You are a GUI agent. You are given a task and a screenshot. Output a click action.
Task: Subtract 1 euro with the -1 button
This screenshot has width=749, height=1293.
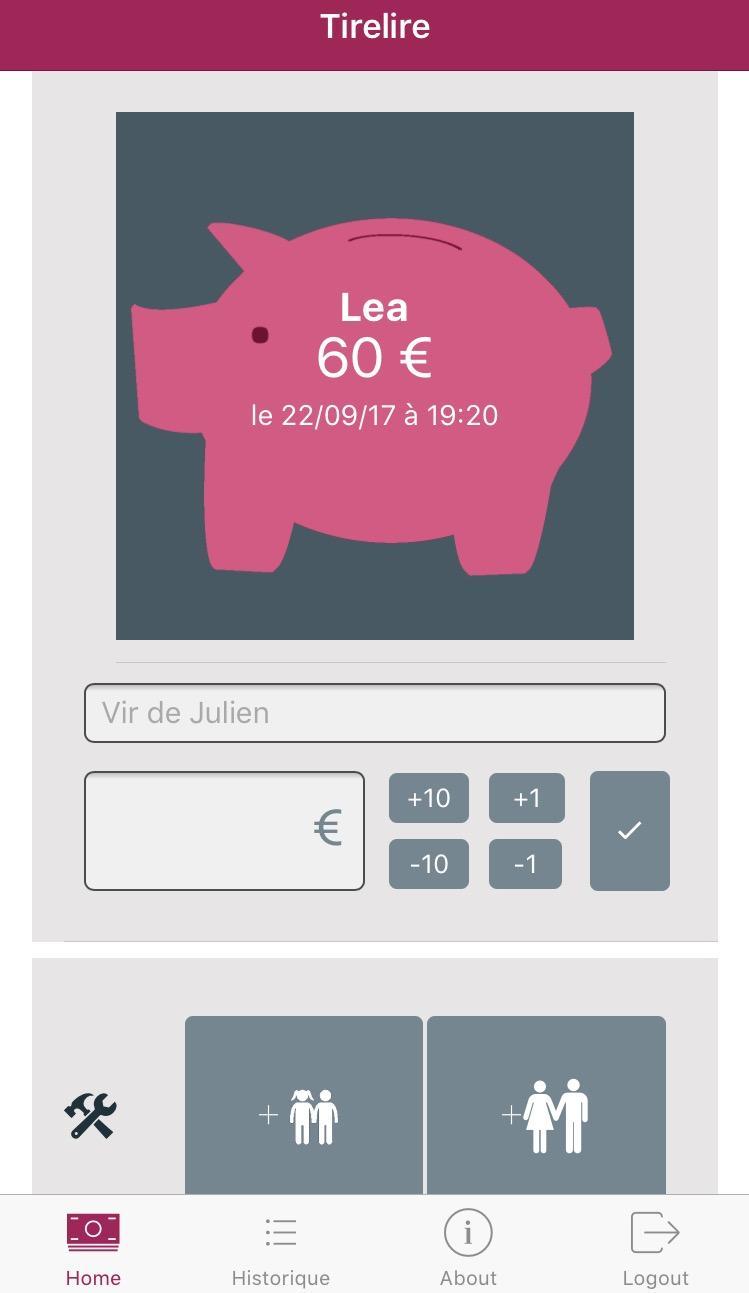coord(525,864)
